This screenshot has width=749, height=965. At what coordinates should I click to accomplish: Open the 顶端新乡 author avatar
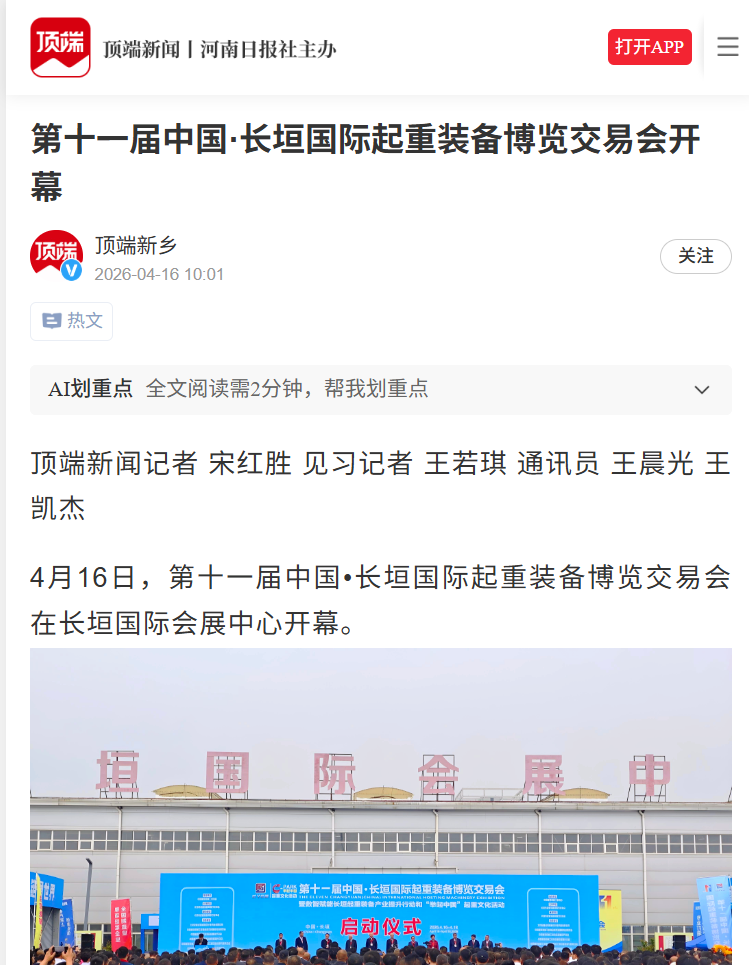(56, 256)
